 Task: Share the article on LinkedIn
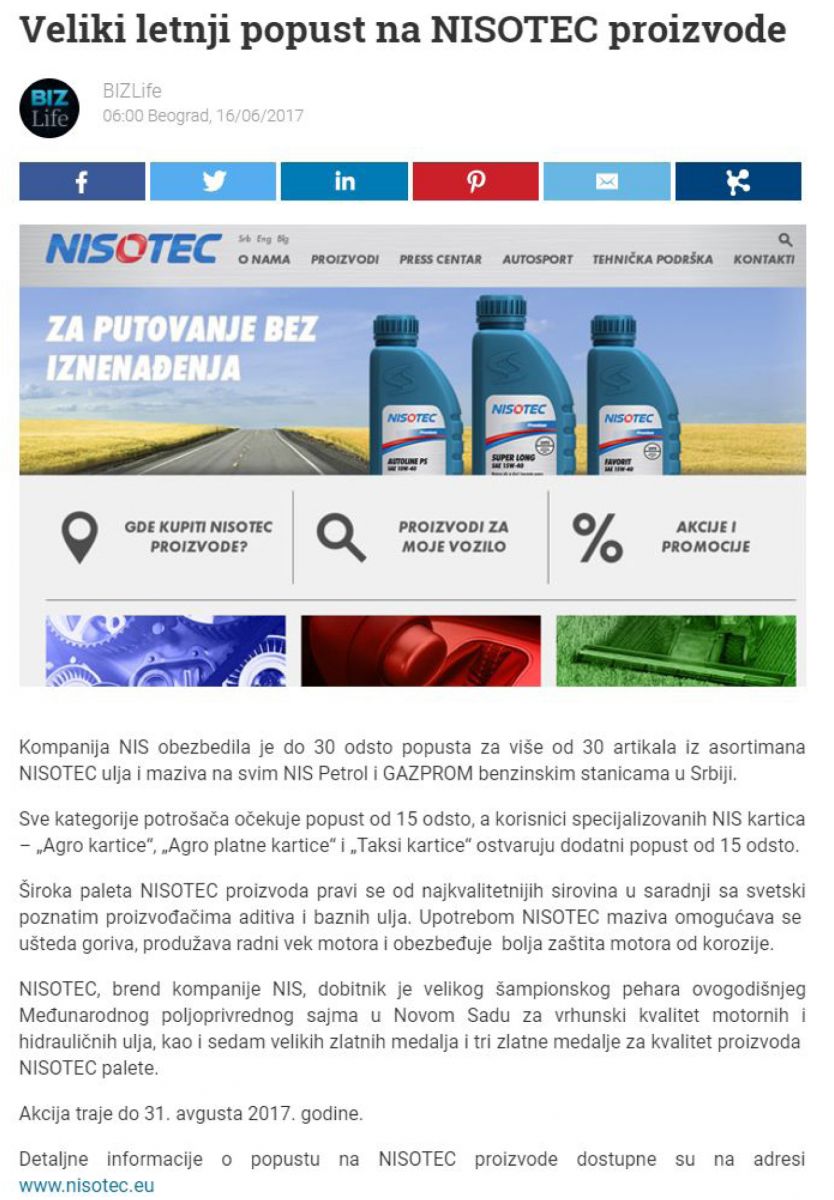pyautogui.click(x=344, y=181)
